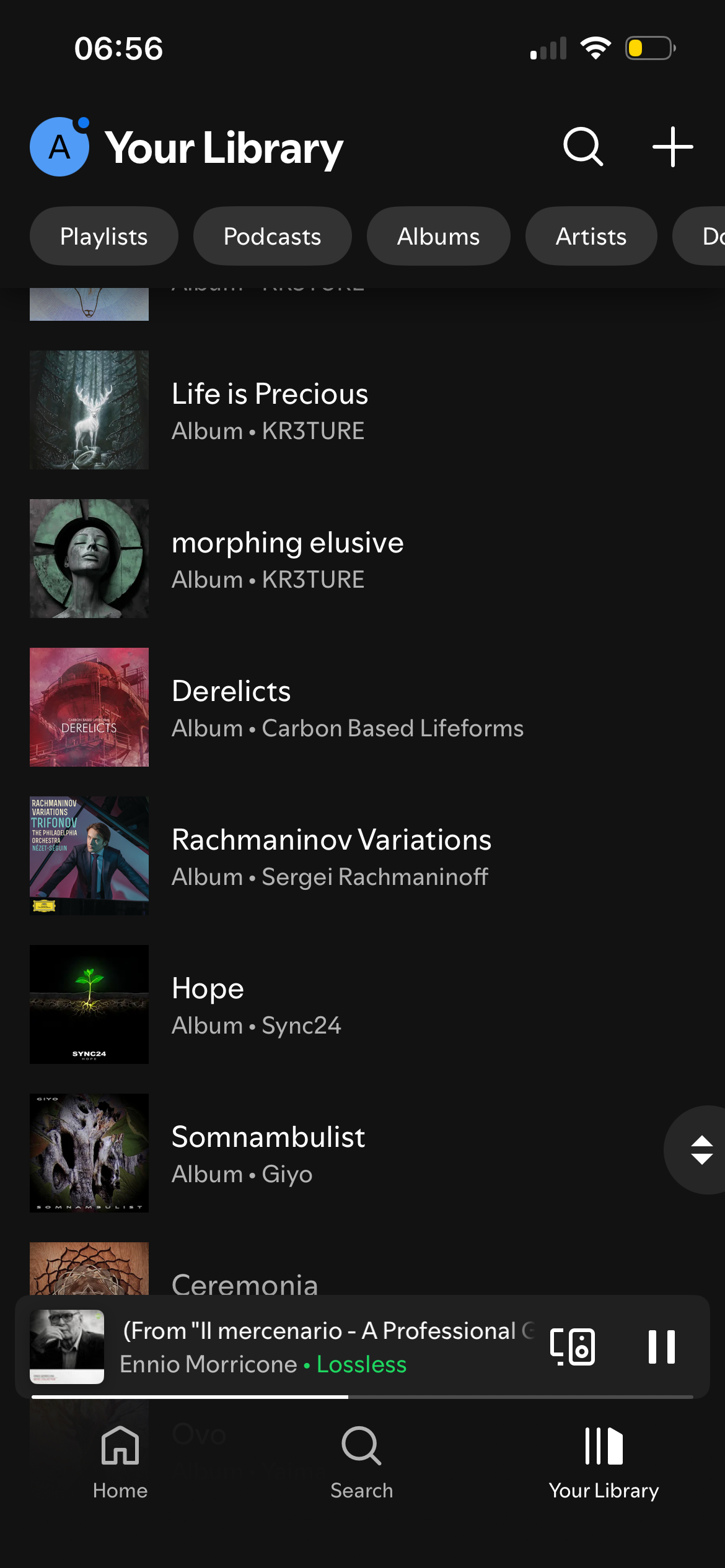725x1568 pixels.
Task: Open the connect to device icon
Action: pyautogui.click(x=573, y=1346)
